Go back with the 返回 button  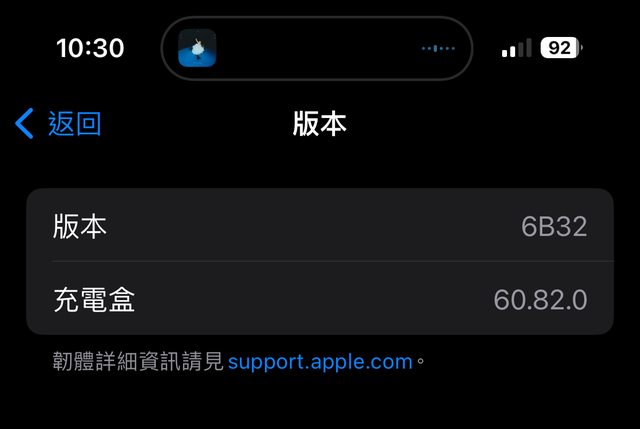(59, 124)
